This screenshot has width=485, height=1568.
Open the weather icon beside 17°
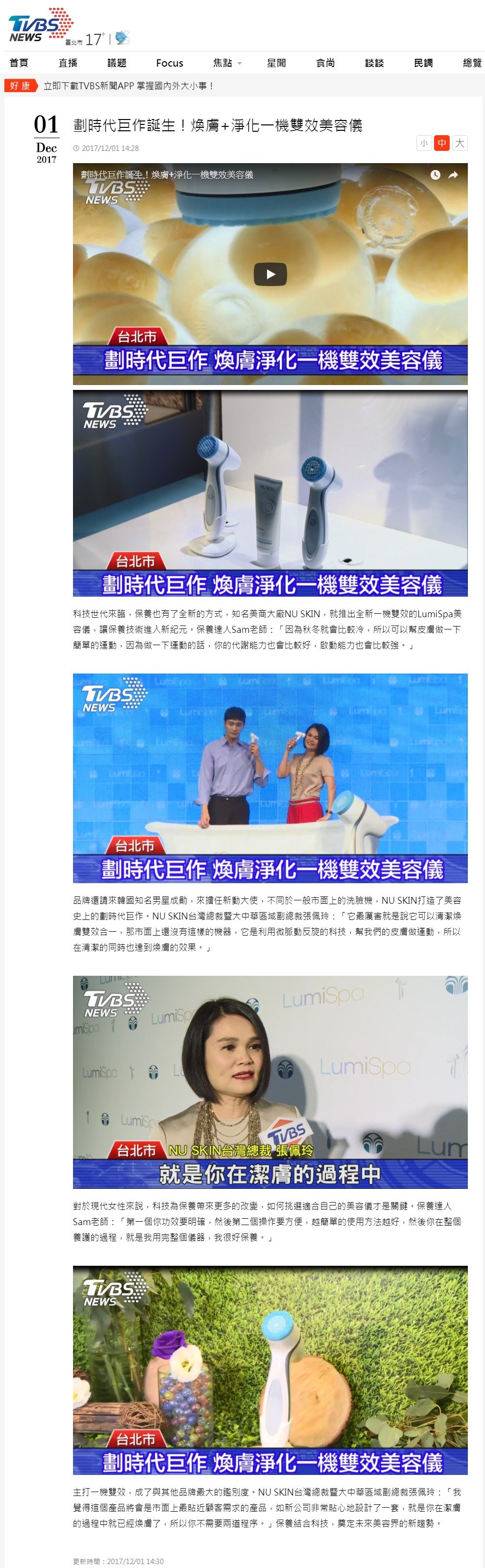coord(122,38)
